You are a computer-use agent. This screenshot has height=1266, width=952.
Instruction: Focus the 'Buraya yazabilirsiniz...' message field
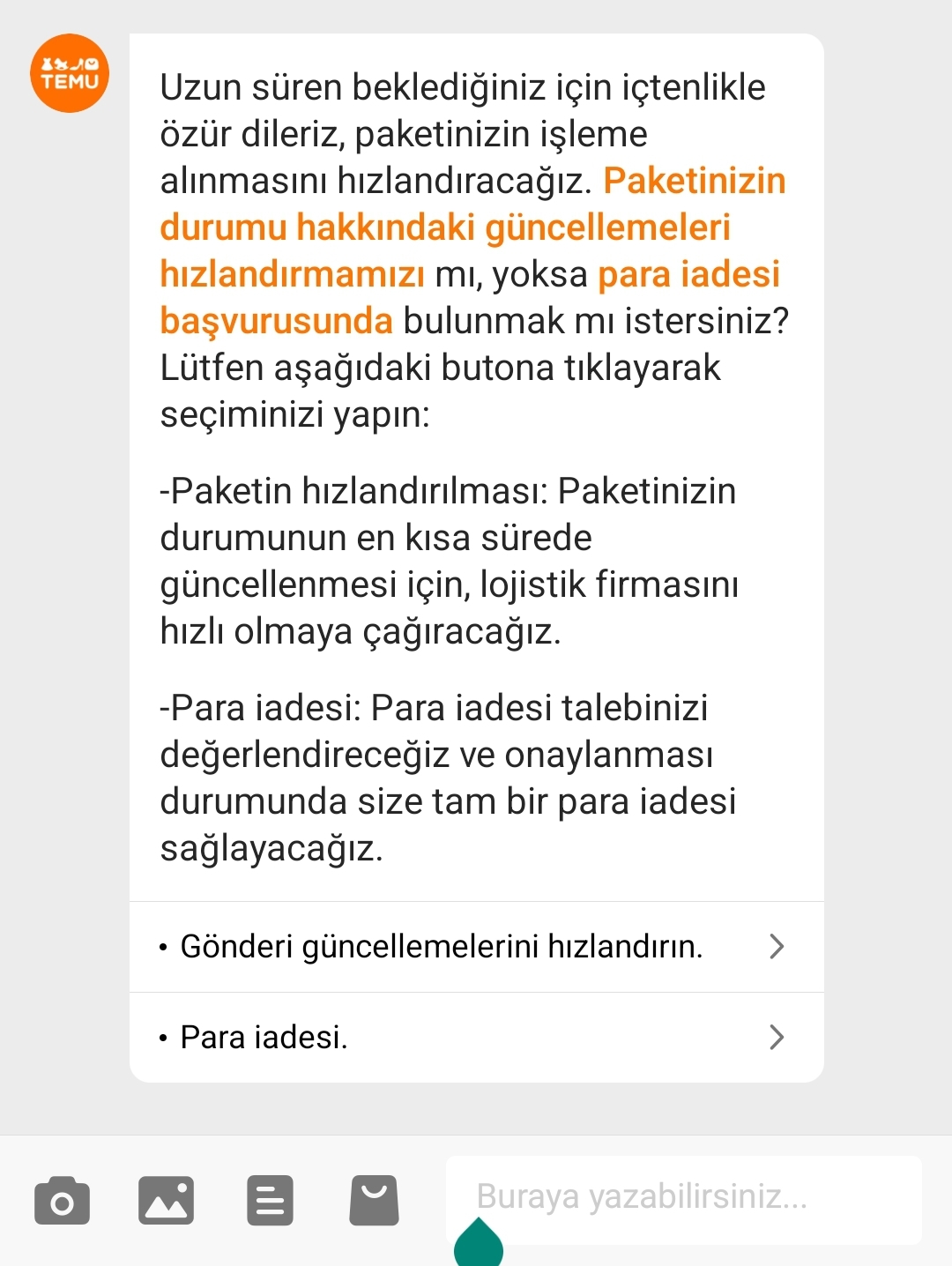[683, 1197]
